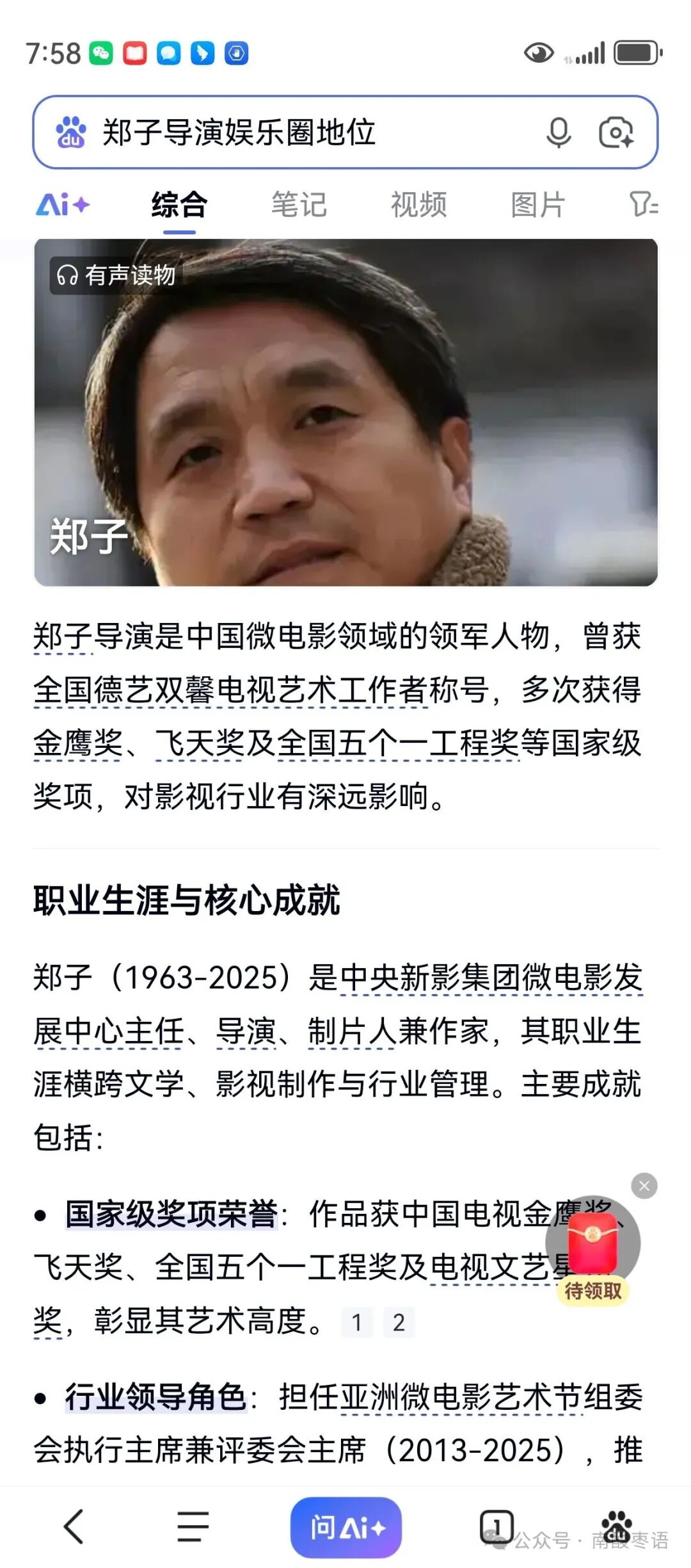Switch to the 笔记 tab
Viewport: 691px width, 1568px height.
(x=299, y=205)
